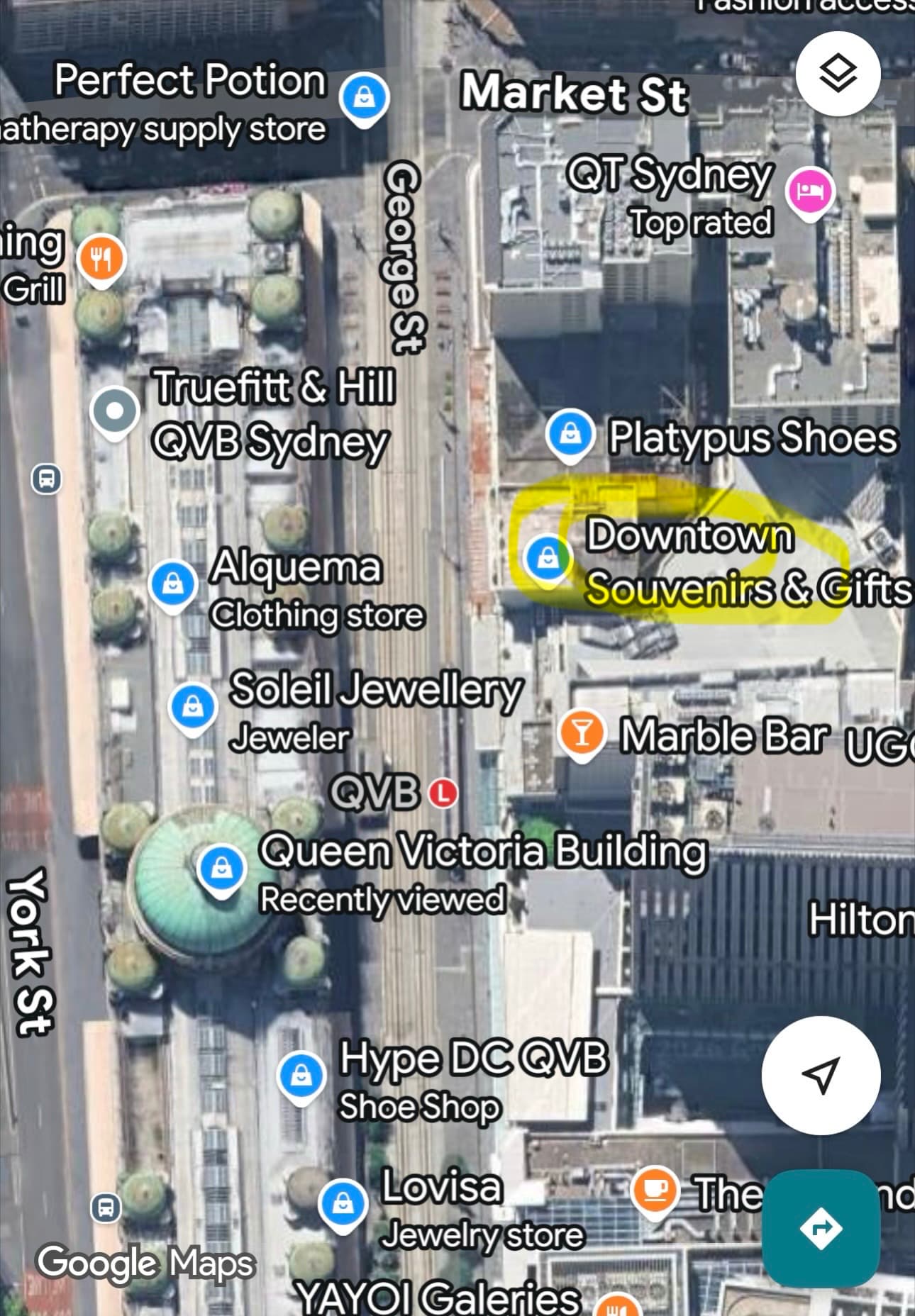Image resolution: width=915 pixels, height=1316 pixels.
Task: Tap the directions floating button
Action: click(821, 1228)
